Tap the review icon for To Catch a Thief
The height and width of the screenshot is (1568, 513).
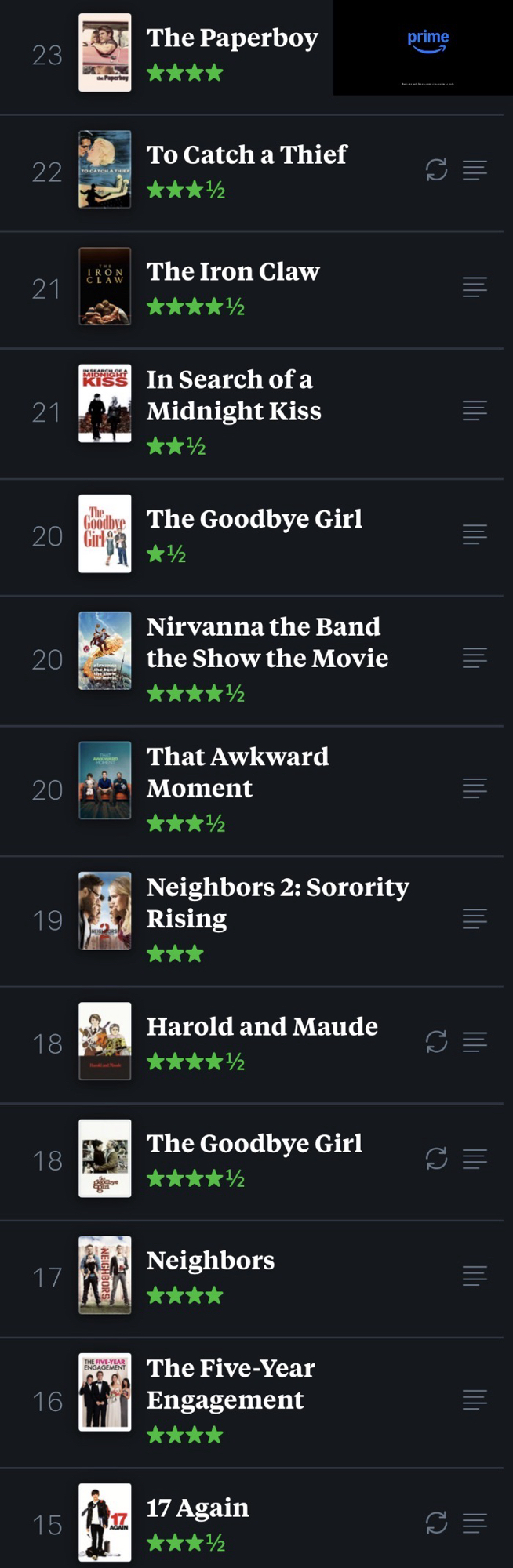[475, 170]
